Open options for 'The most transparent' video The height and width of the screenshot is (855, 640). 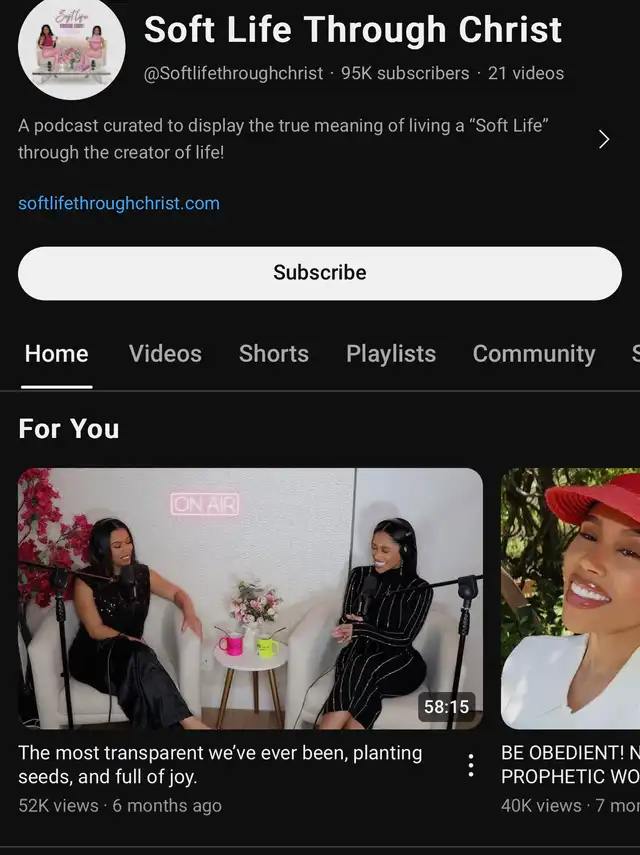pos(471,766)
